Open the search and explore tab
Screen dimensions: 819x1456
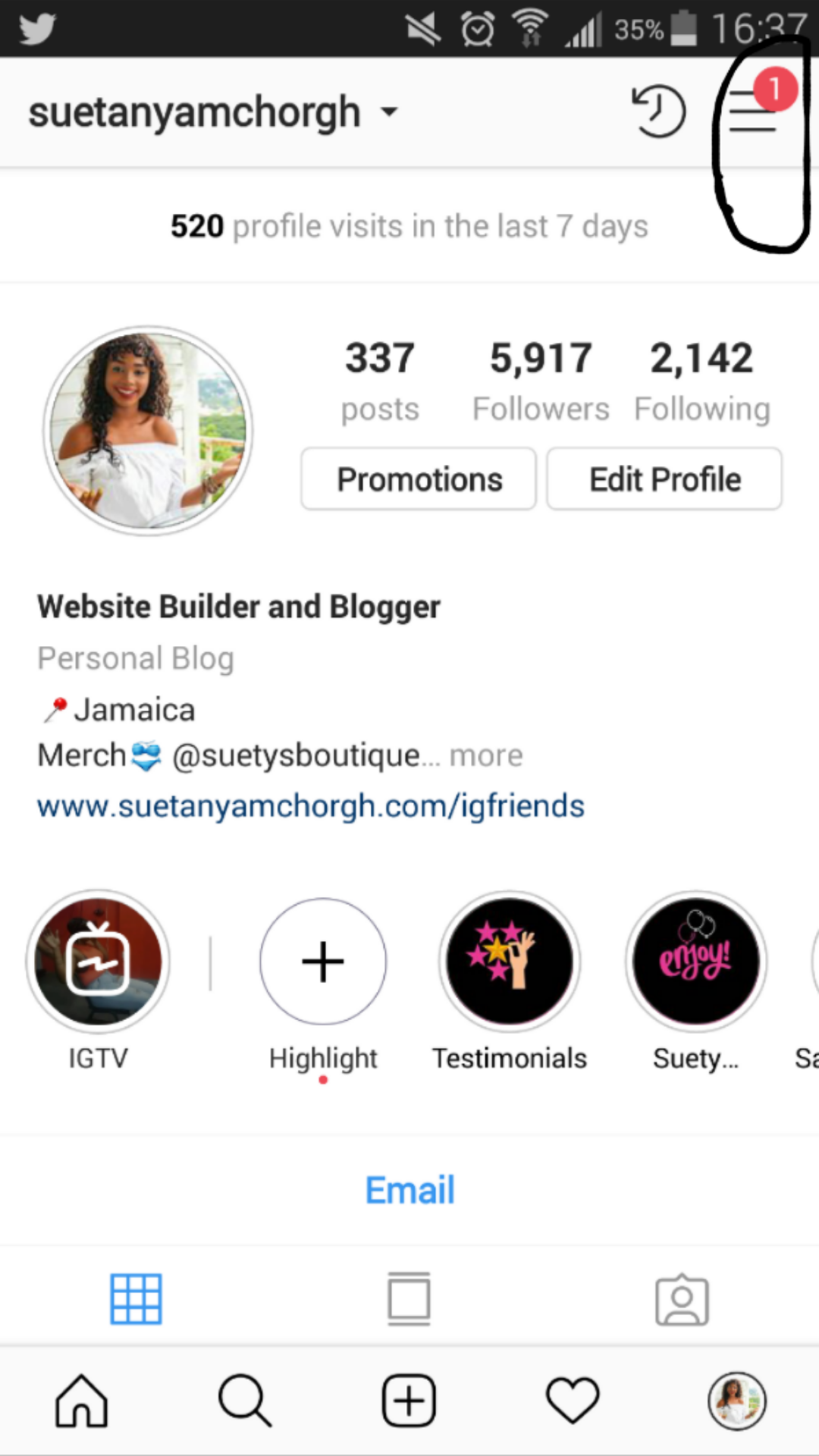pyautogui.click(x=244, y=1400)
